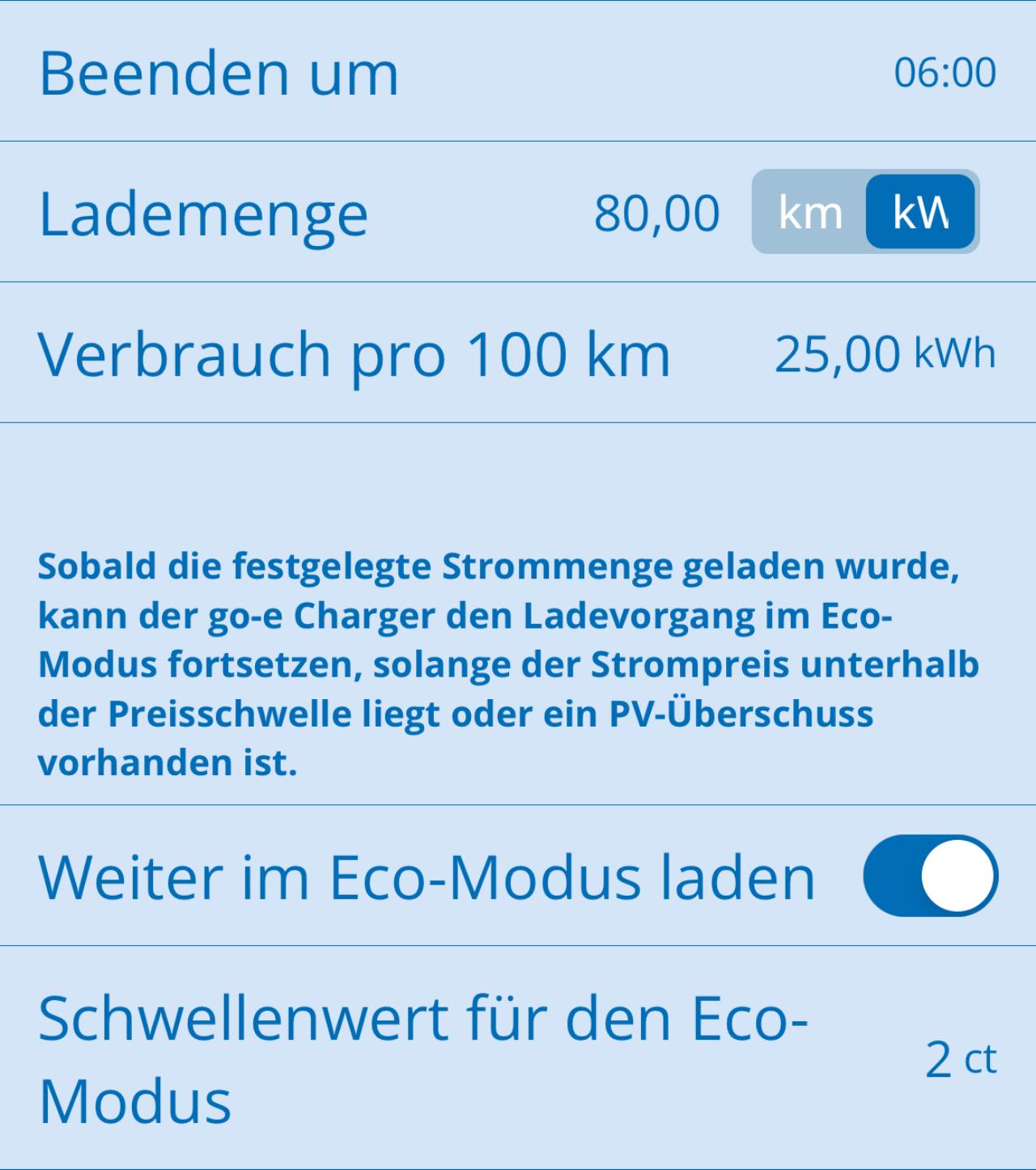This screenshot has width=1036, height=1170.
Task: Change the Beenden um time 06:00
Action: click(944, 72)
